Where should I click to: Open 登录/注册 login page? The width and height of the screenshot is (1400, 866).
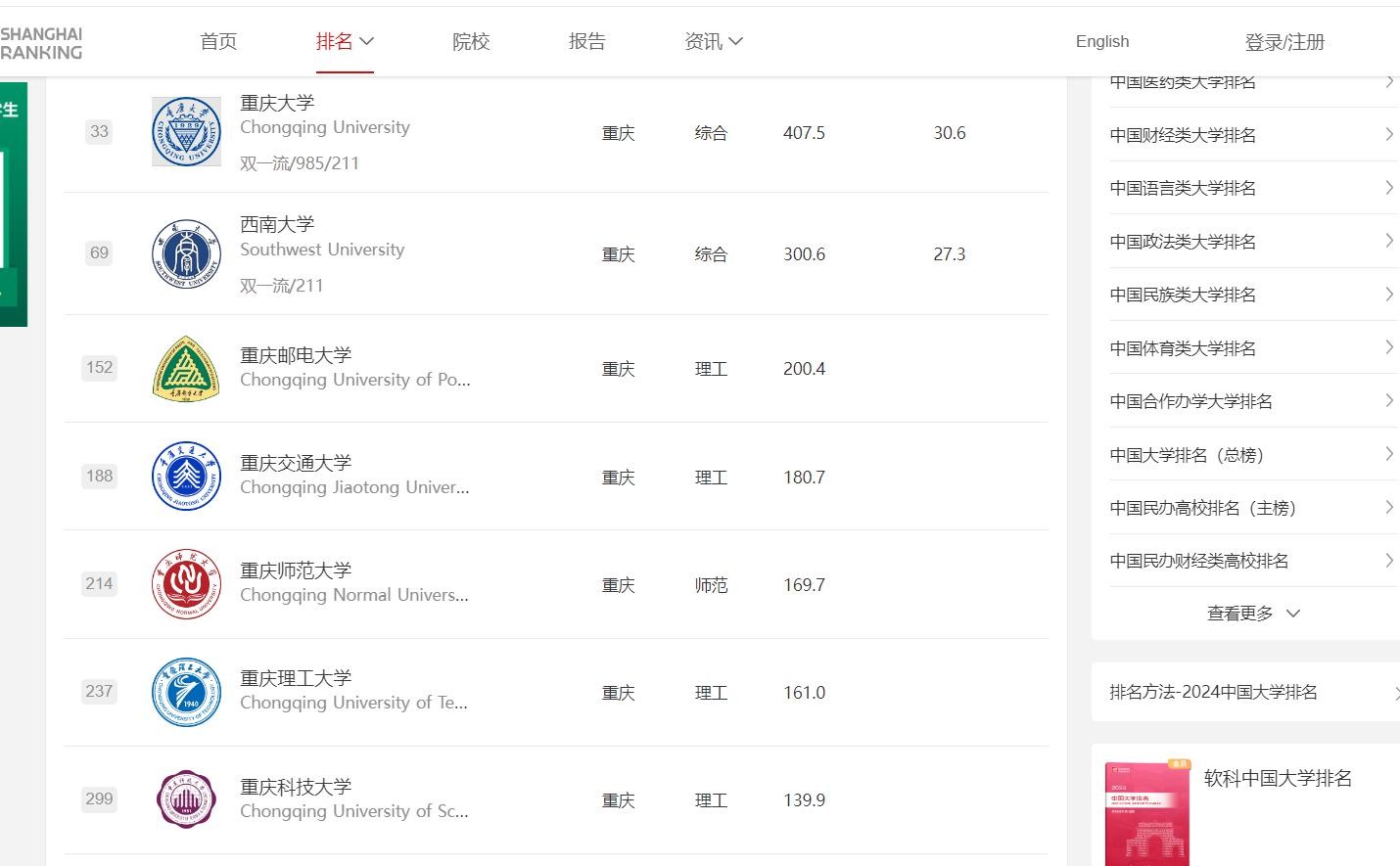click(1283, 42)
